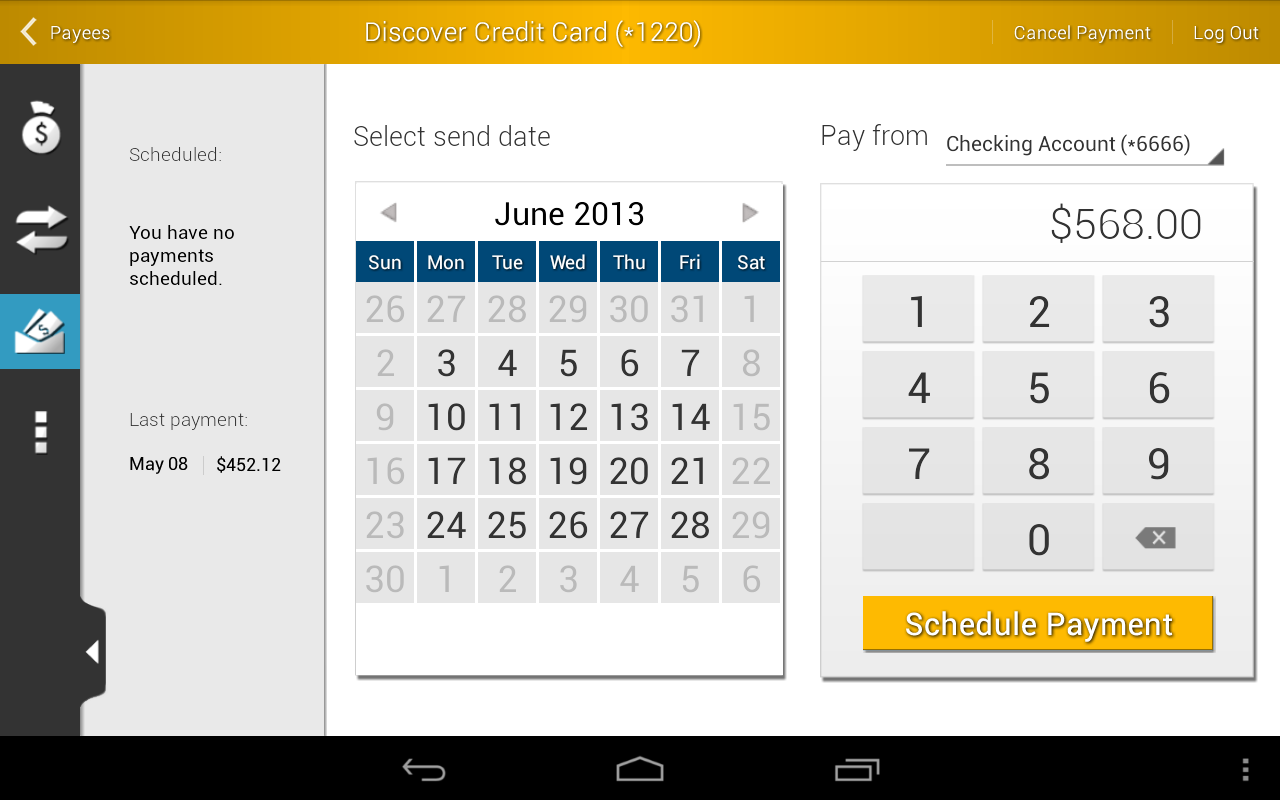The image size is (1280, 800).
Task: Go to previous month in calendar
Action: 389,213
